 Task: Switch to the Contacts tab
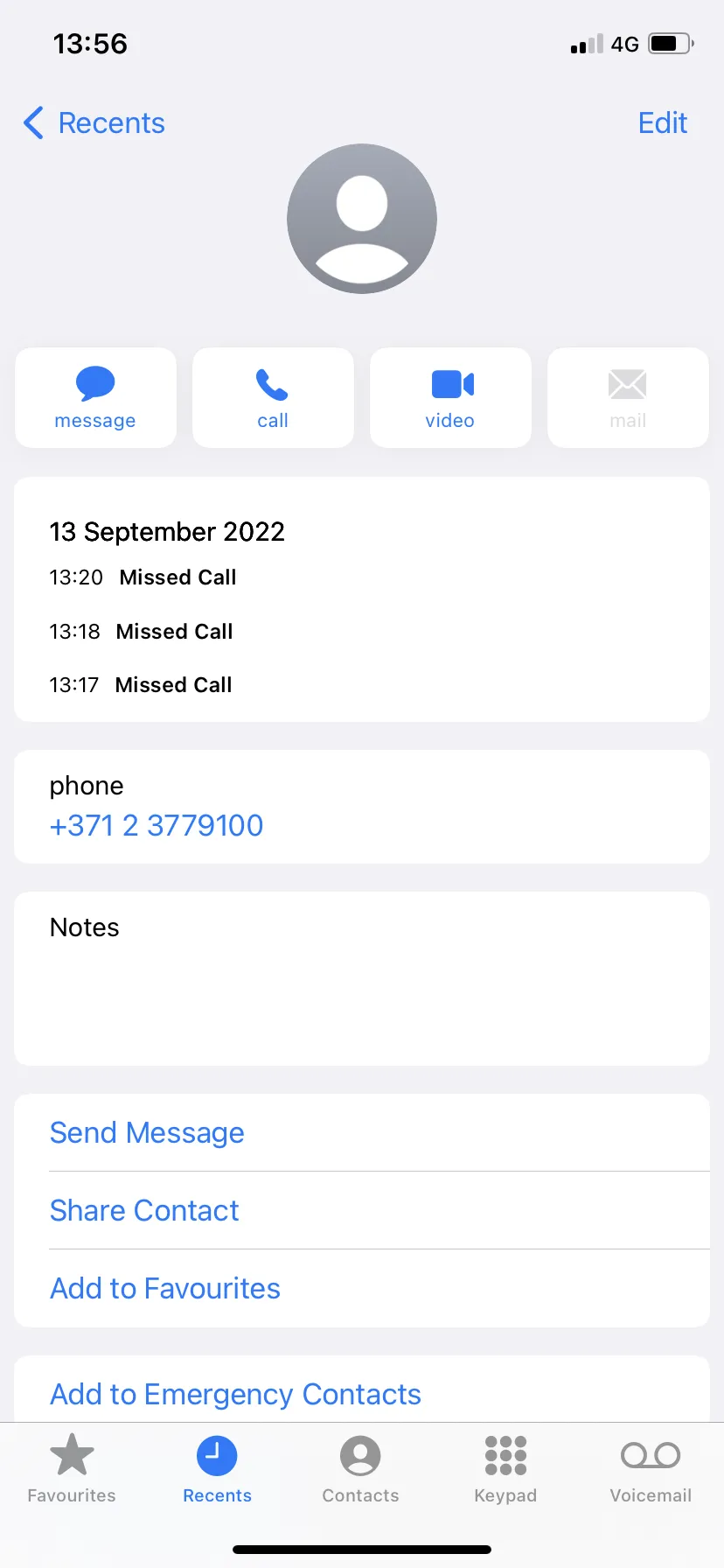(360, 1468)
